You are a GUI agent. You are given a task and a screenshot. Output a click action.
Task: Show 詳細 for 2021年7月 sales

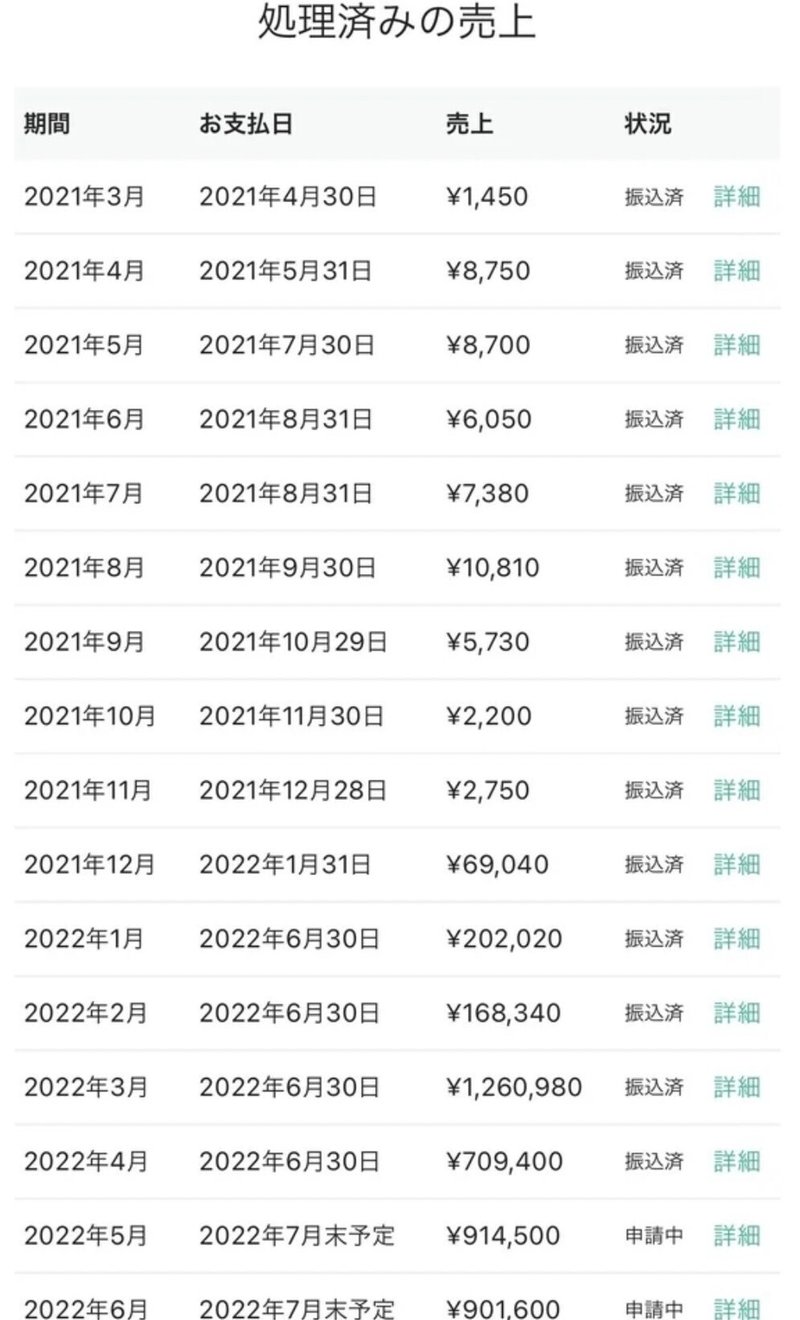point(737,493)
